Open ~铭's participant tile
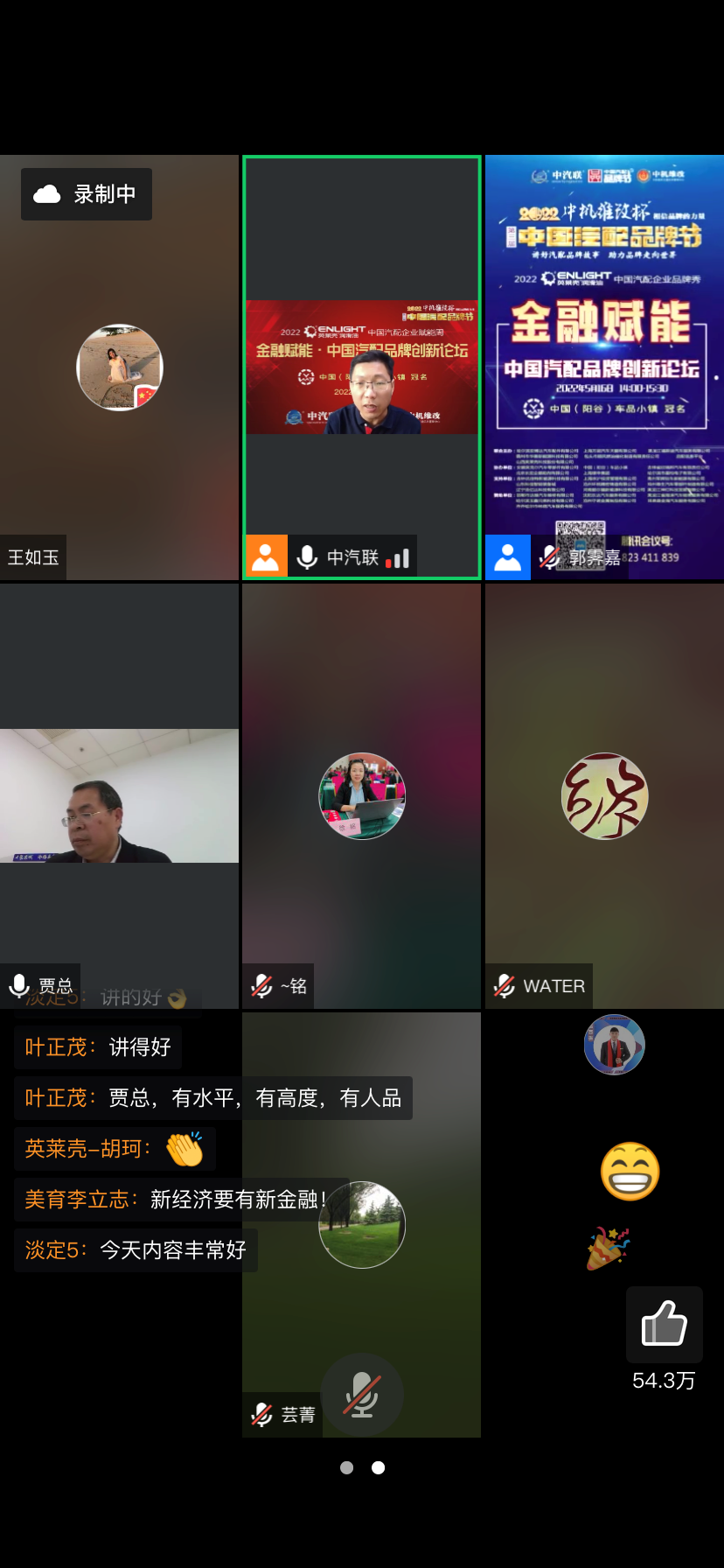724x1568 pixels. click(x=362, y=794)
